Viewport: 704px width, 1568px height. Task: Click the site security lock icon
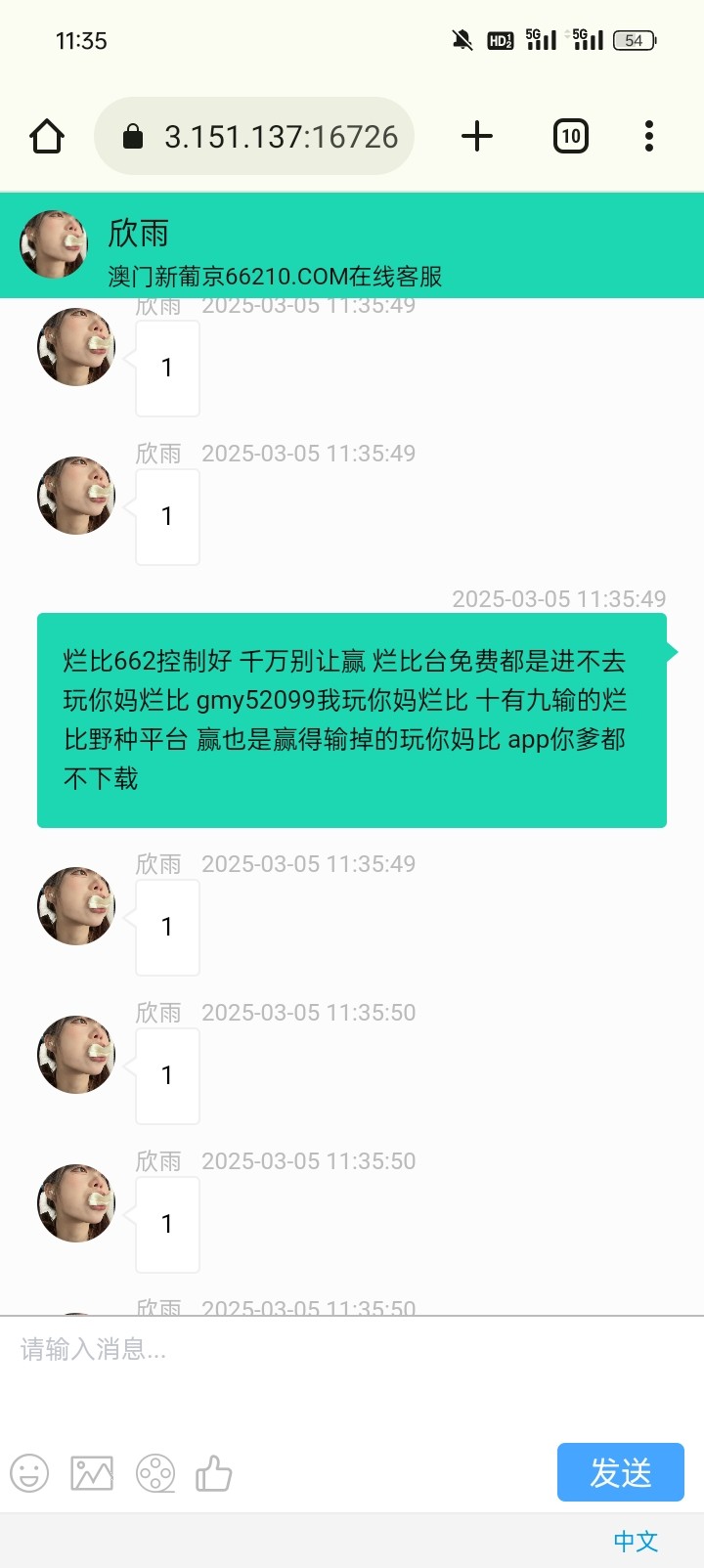click(132, 136)
